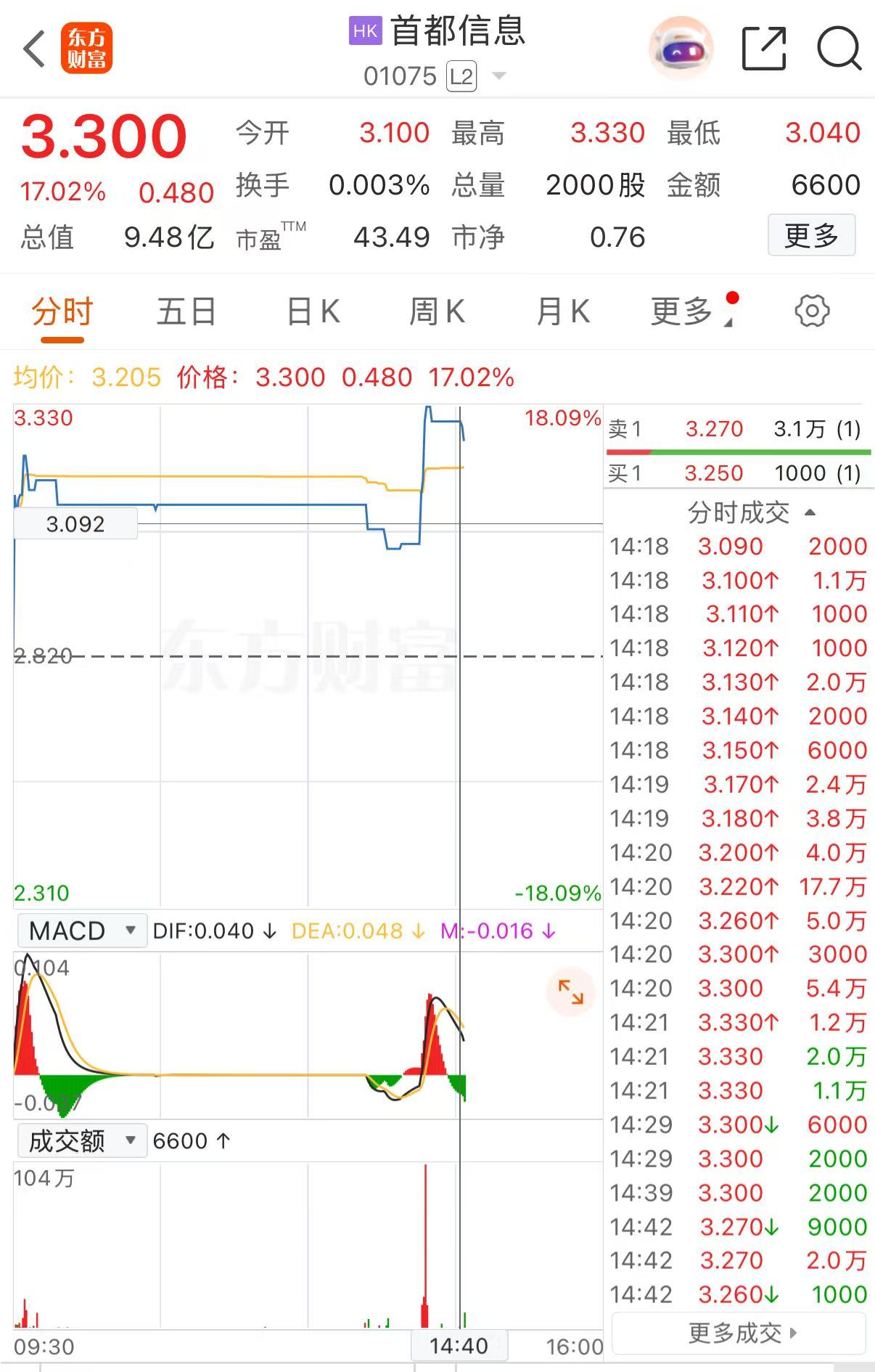Go back using the top-left arrow
875x1372 pixels.
35,49
